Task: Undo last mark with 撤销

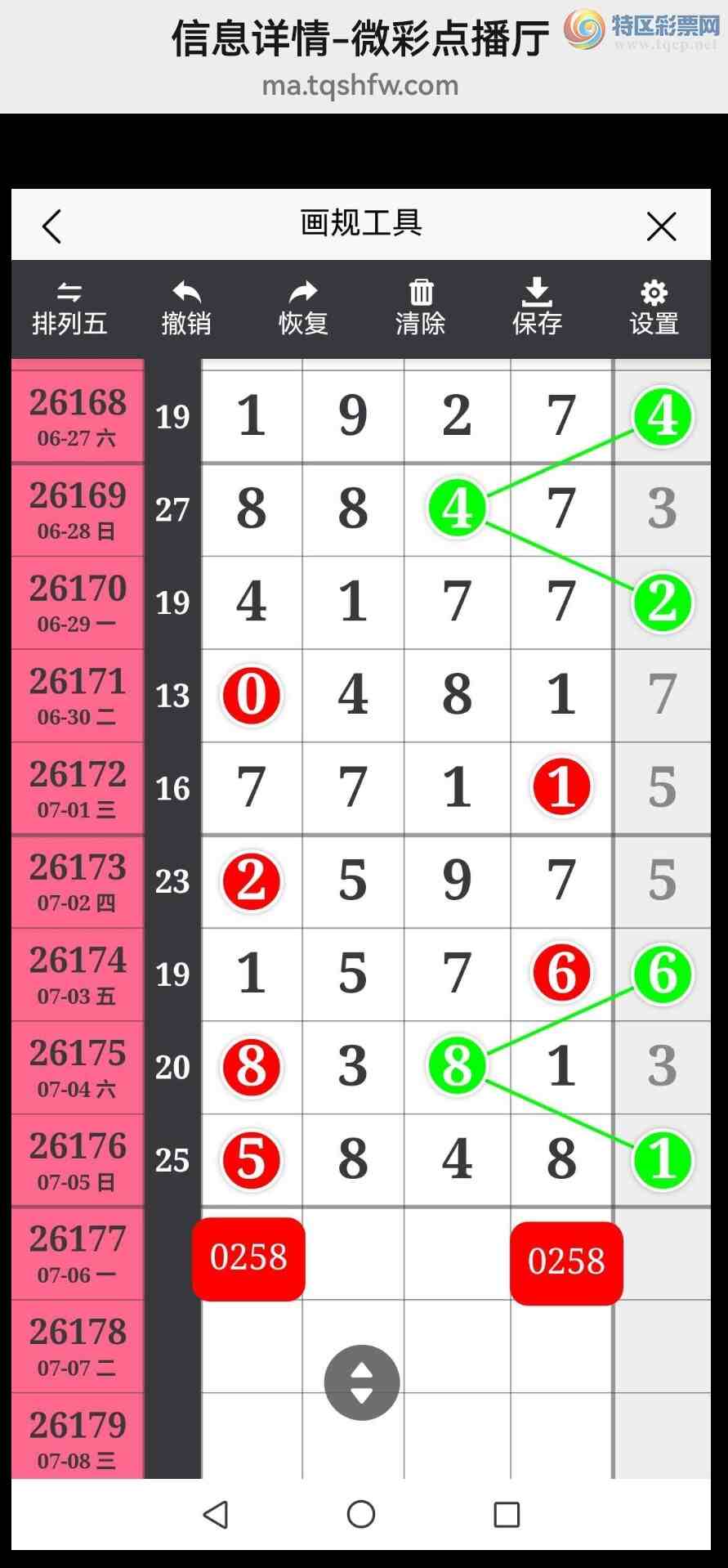Action: click(x=186, y=309)
